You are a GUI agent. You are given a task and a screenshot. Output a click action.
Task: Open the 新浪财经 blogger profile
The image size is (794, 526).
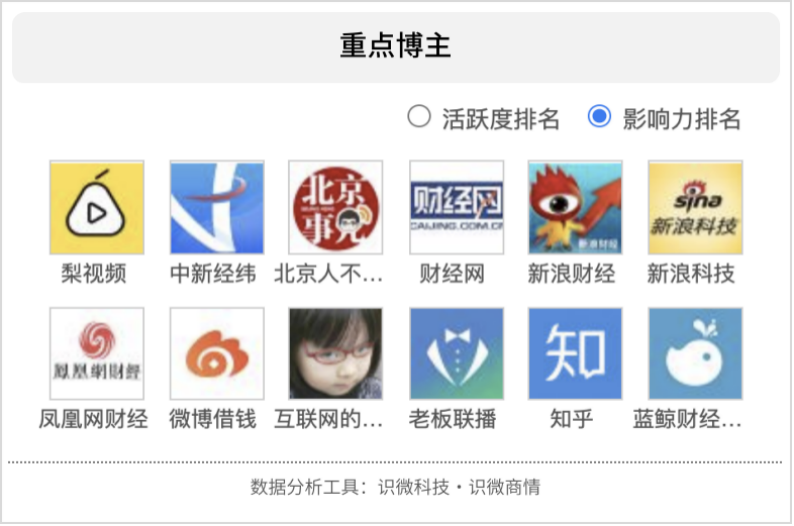tap(575, 208)
